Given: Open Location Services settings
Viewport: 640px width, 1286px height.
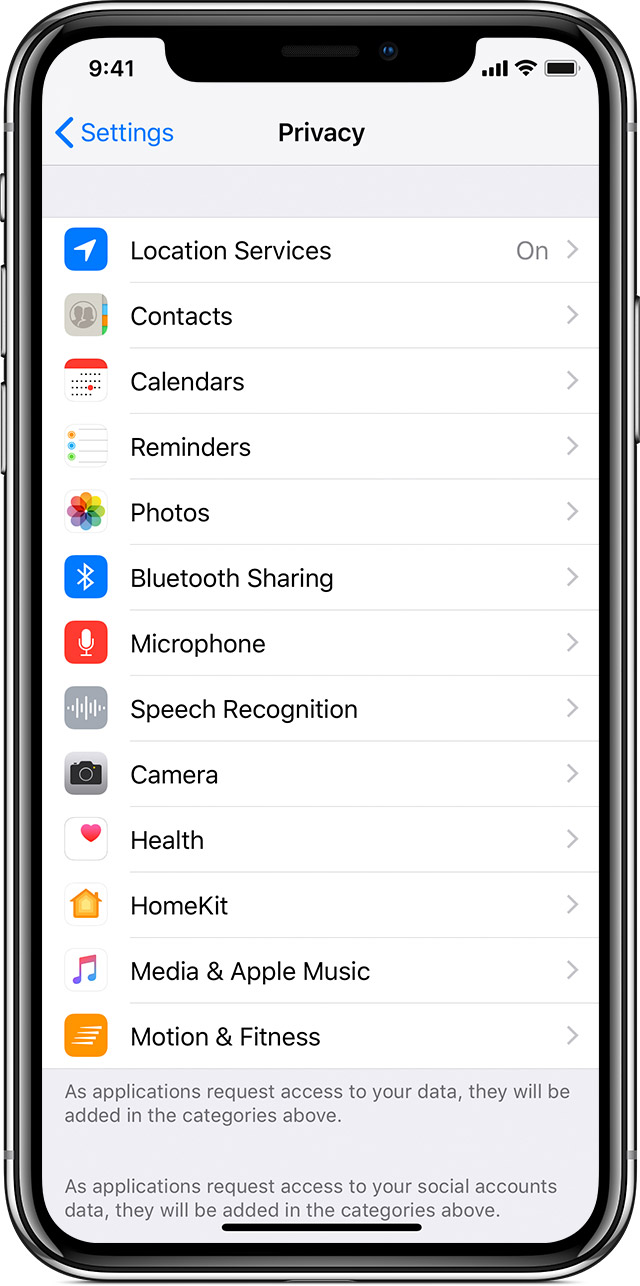Looking at the screenshot, I should pyautogui.click(x=320, y=251).
